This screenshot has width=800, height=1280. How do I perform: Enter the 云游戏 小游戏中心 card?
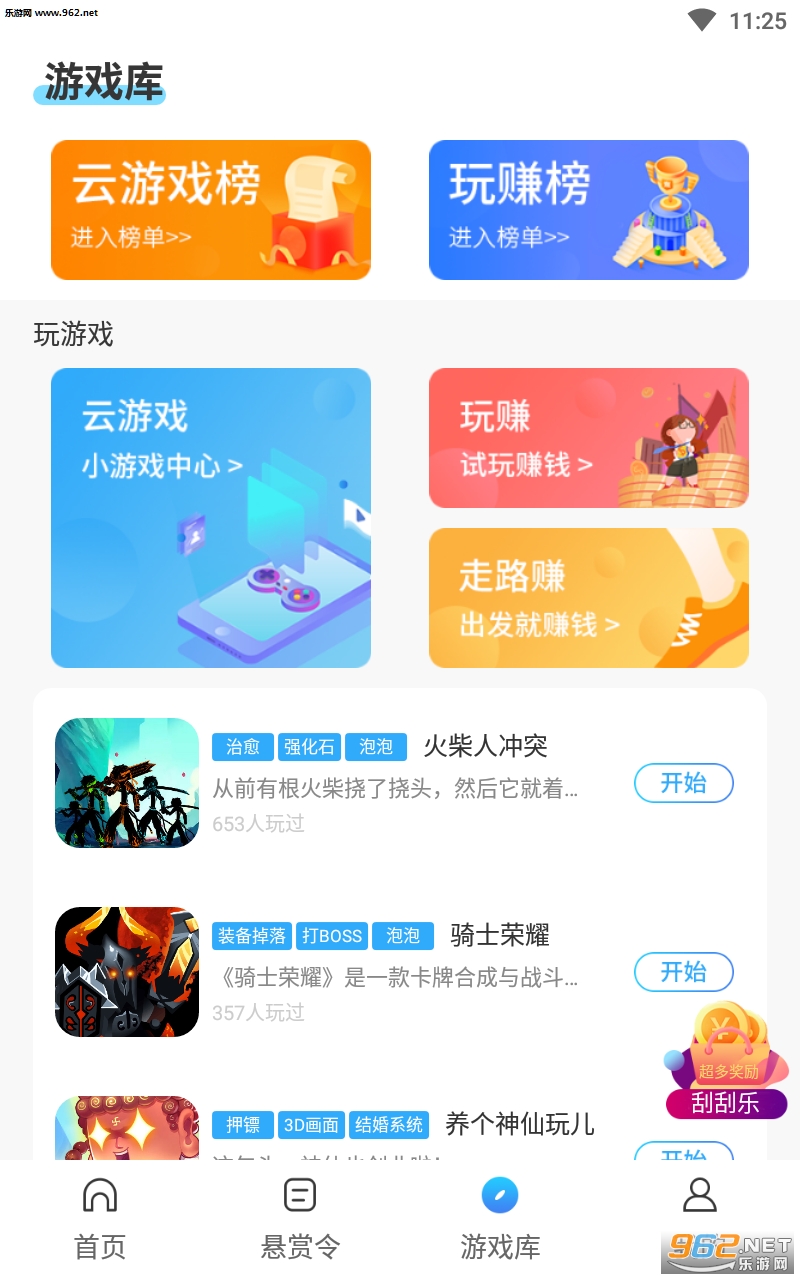(211, 518)
